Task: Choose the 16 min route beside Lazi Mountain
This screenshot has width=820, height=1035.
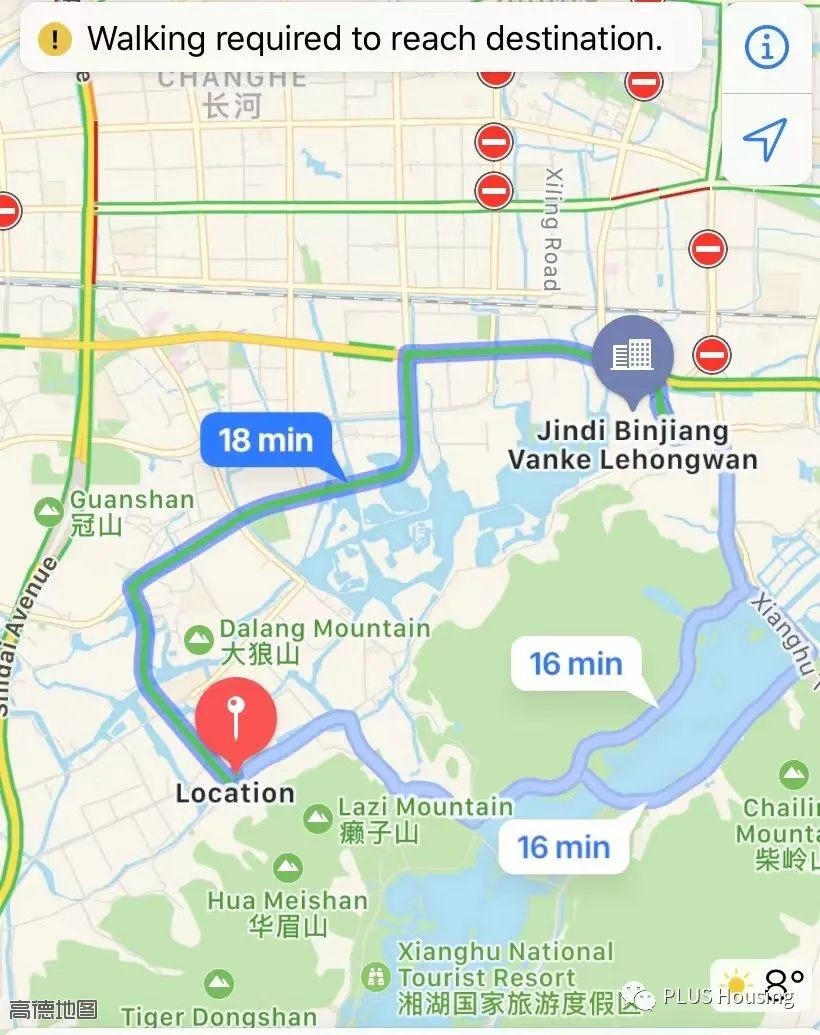Action: click(x=563, y=847)
